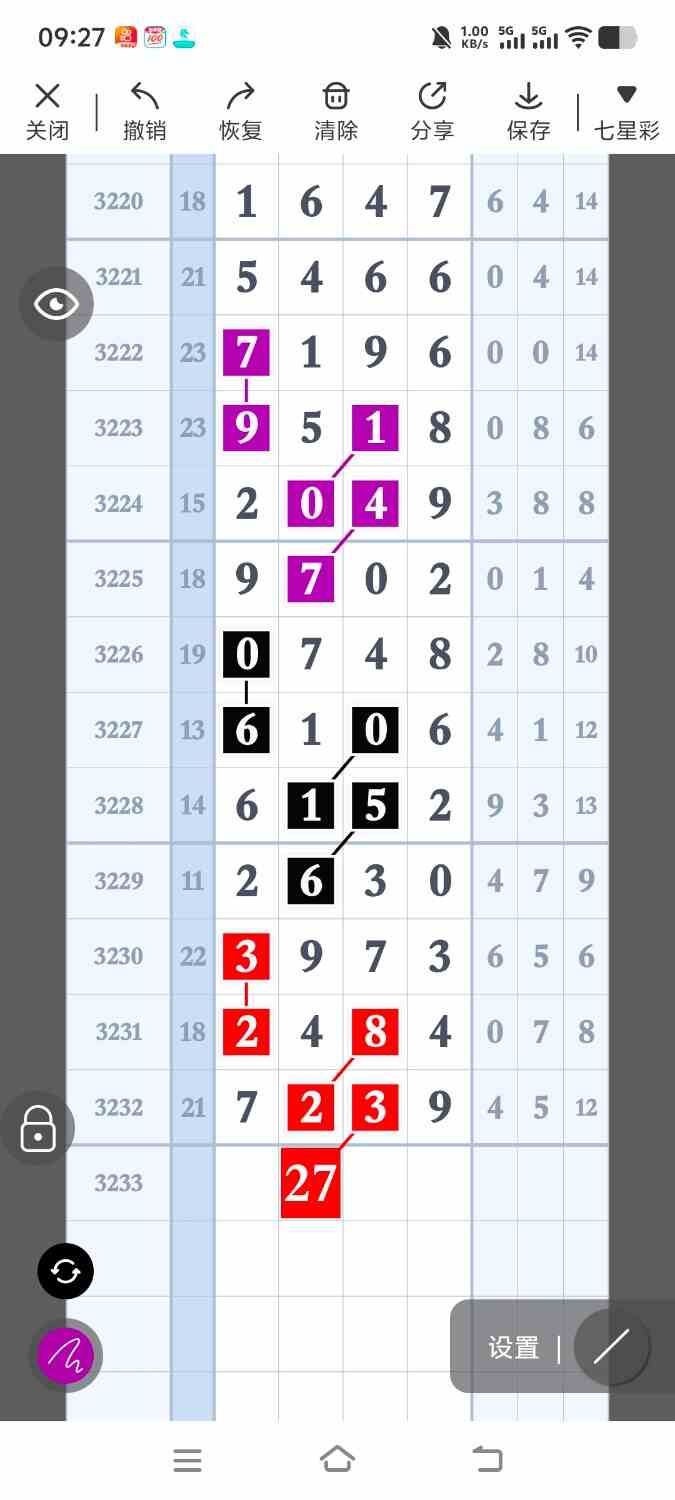Share this trend chart
The height and width of the screenshot is (1500, 675).
tap(432, 111)
